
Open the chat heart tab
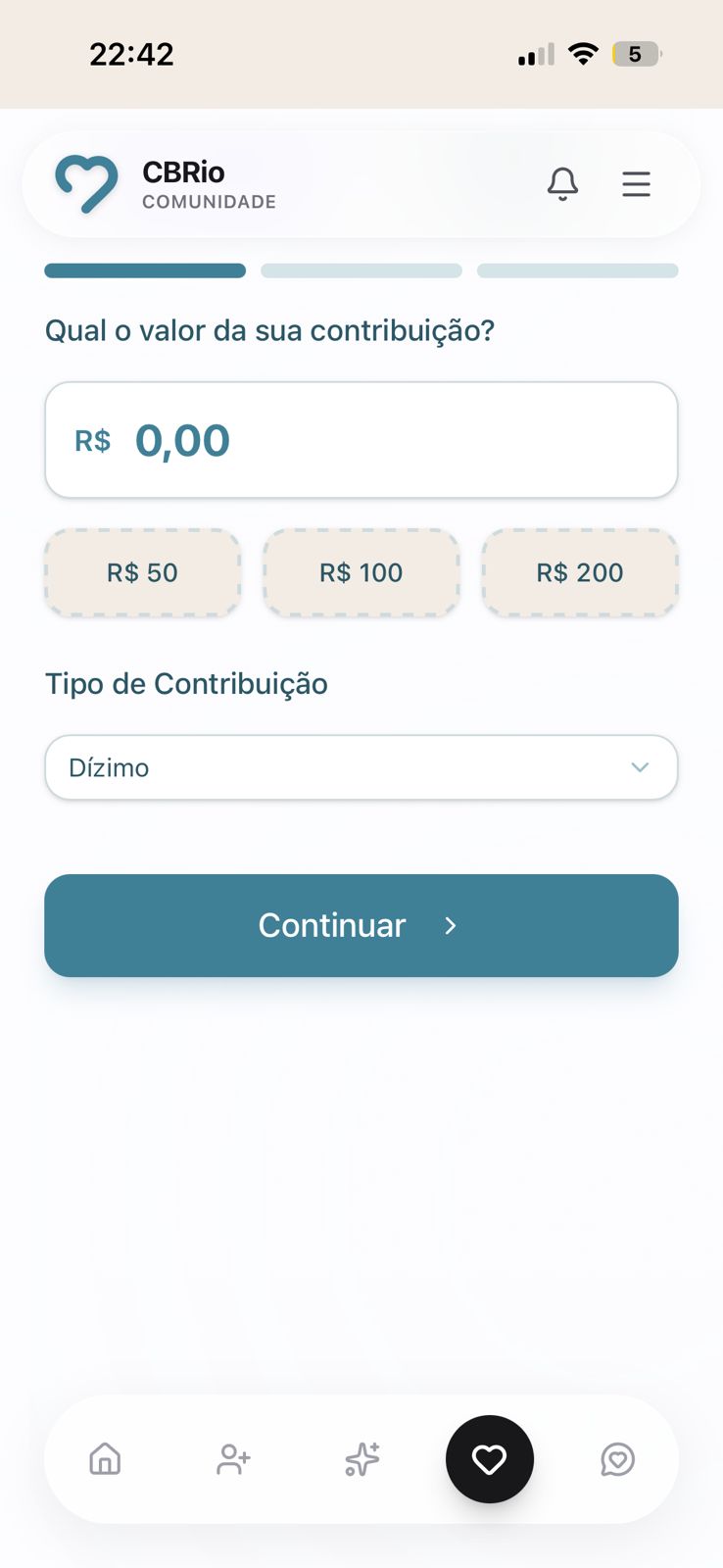point(617,1459)
